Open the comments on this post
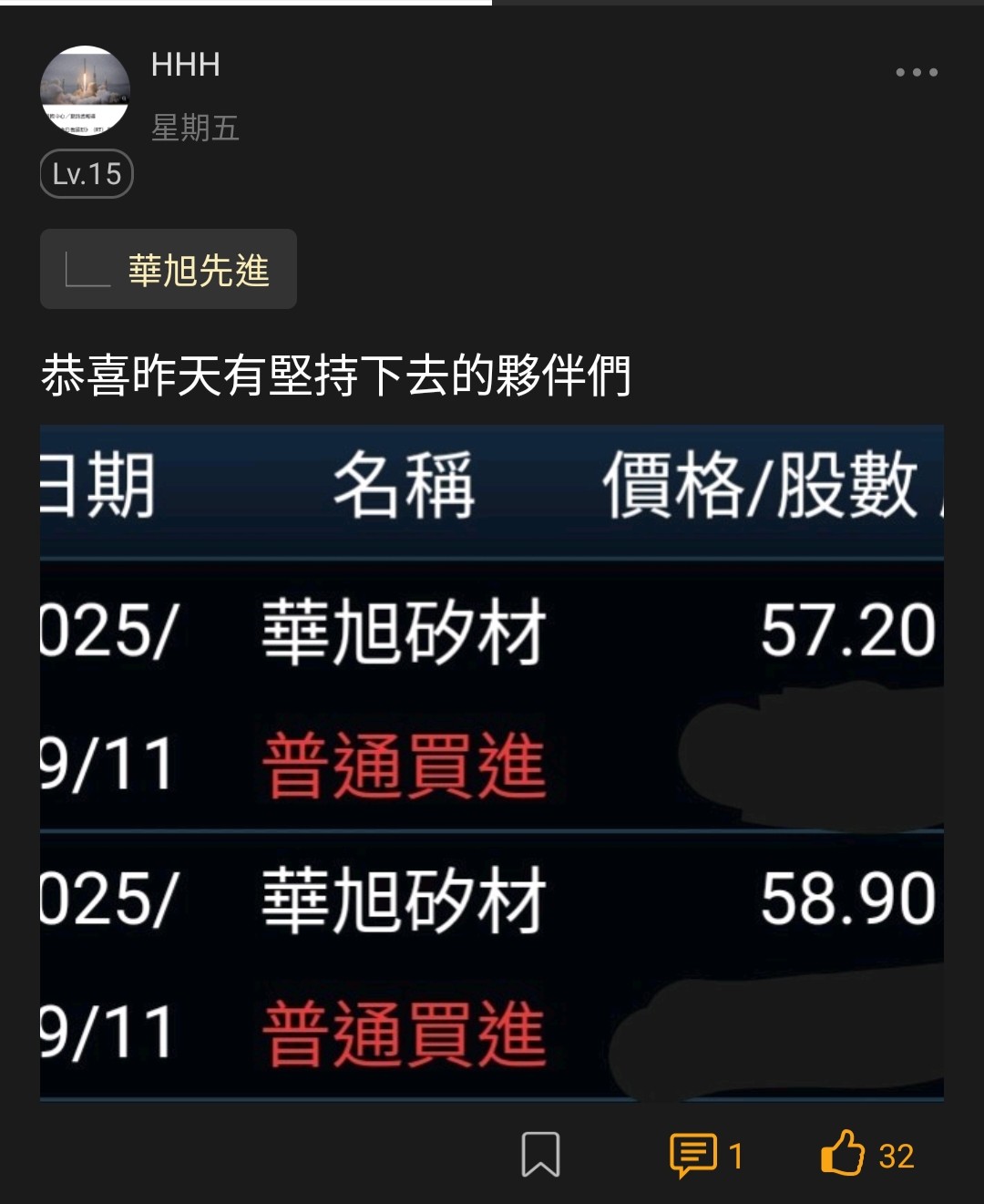Viewport: 984px width, 1204px height. click(704, 1155)
